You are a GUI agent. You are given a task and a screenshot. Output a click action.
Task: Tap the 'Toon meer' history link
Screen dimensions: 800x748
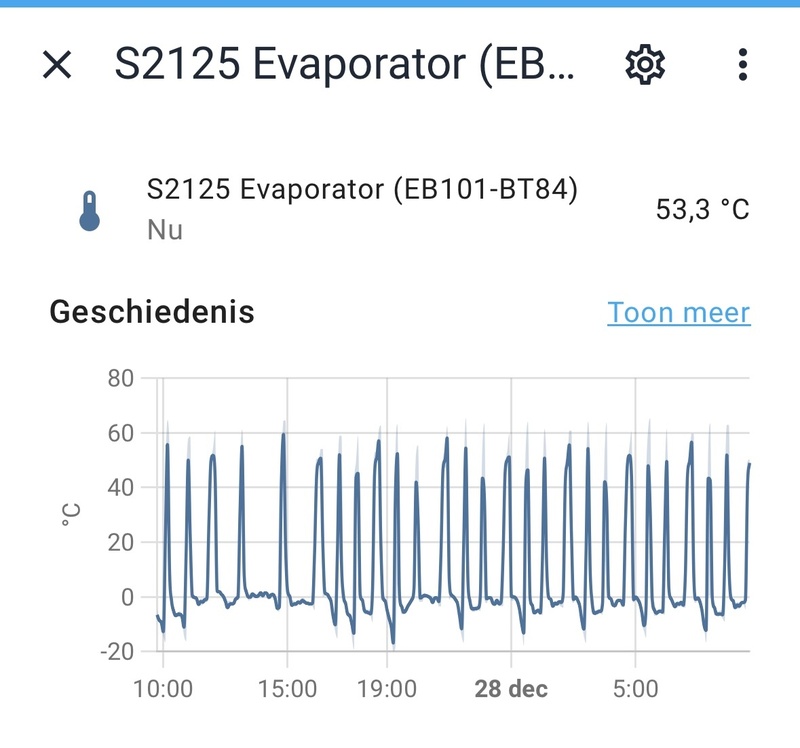point(678,312)
